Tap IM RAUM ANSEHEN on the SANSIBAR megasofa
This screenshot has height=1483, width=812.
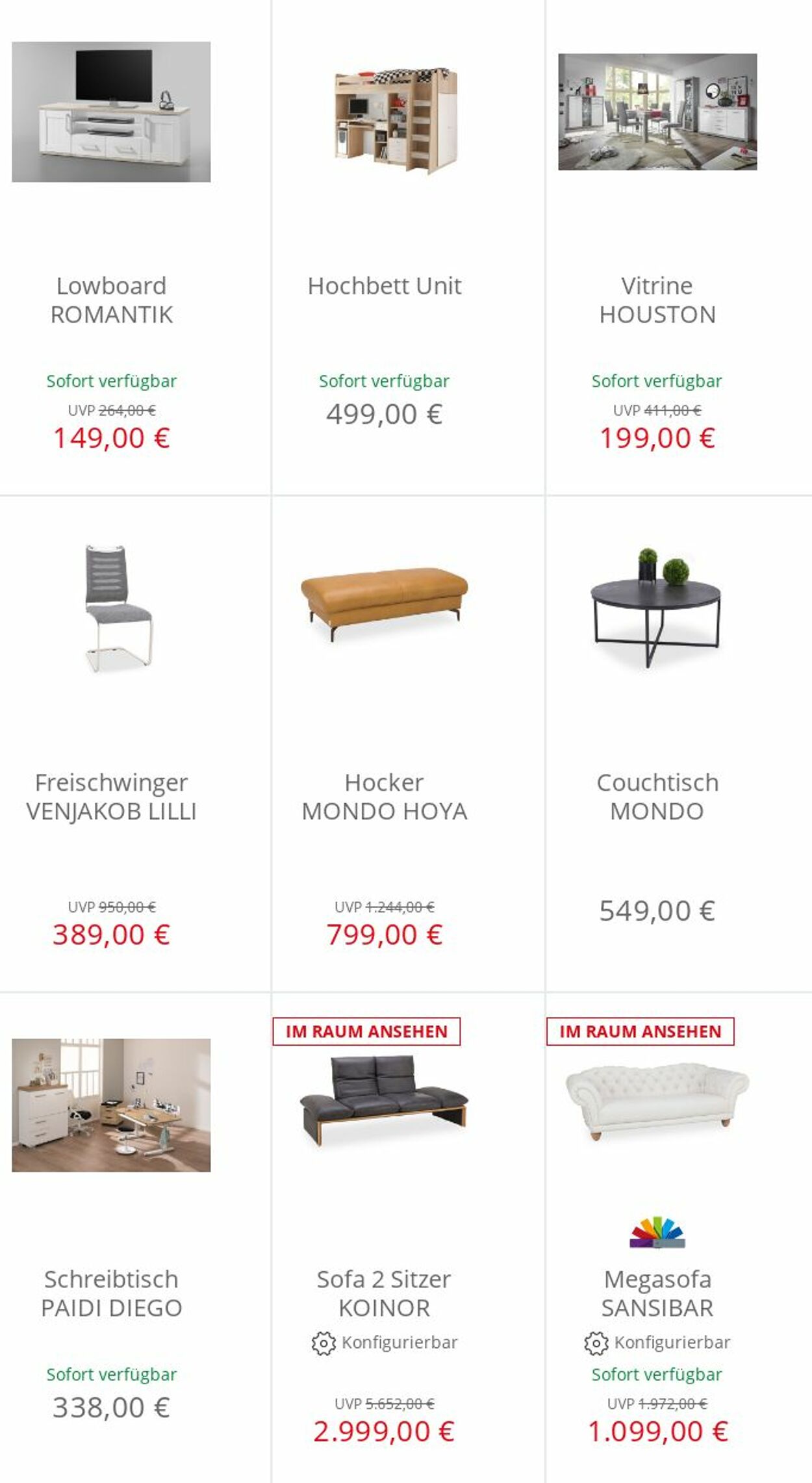(641, 1031)
